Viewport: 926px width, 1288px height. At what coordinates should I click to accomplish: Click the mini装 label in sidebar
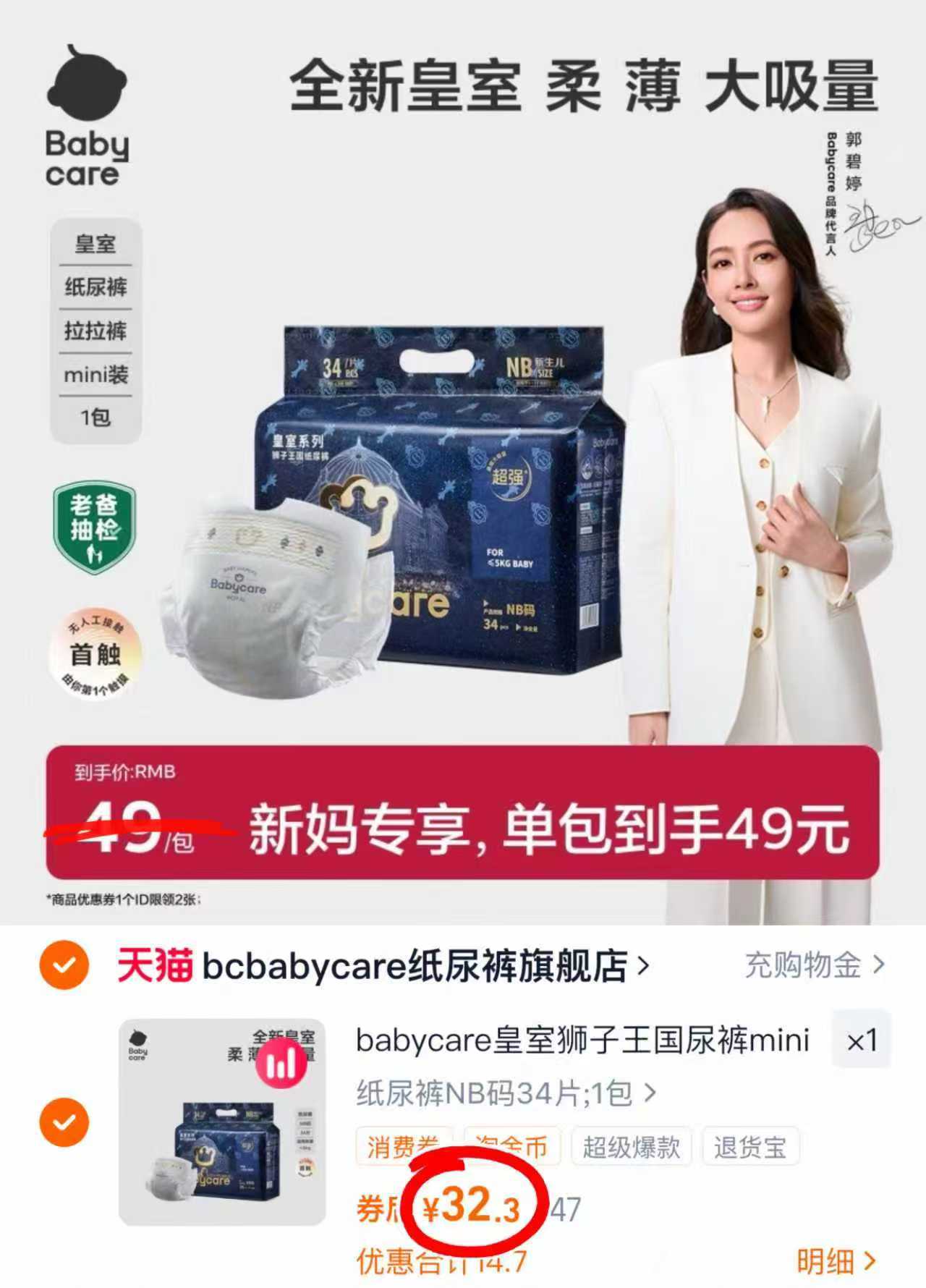pos(98,375)
